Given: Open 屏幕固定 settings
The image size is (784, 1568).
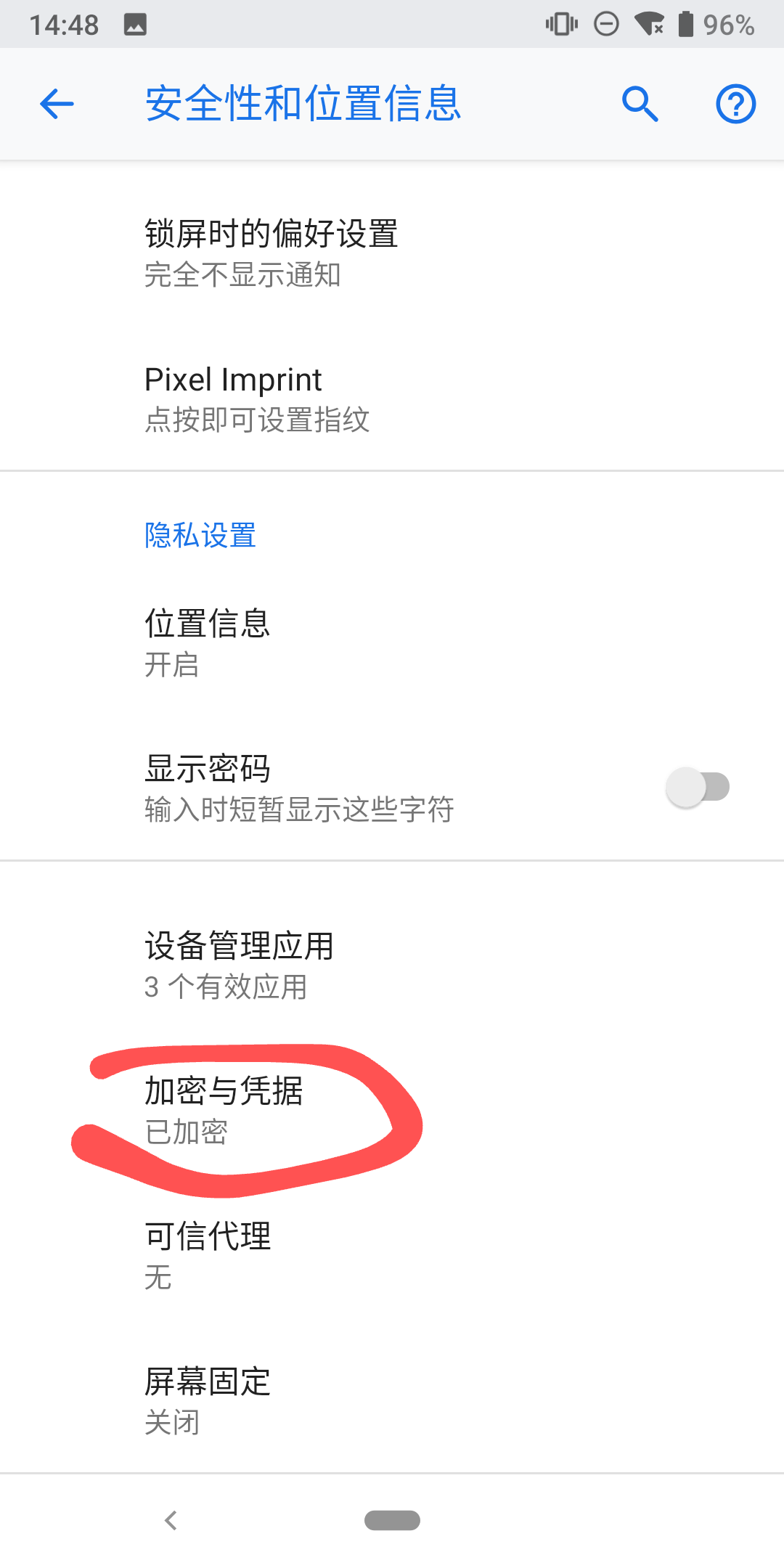Looking at the screenshot, I should [x=392, y=1401].
